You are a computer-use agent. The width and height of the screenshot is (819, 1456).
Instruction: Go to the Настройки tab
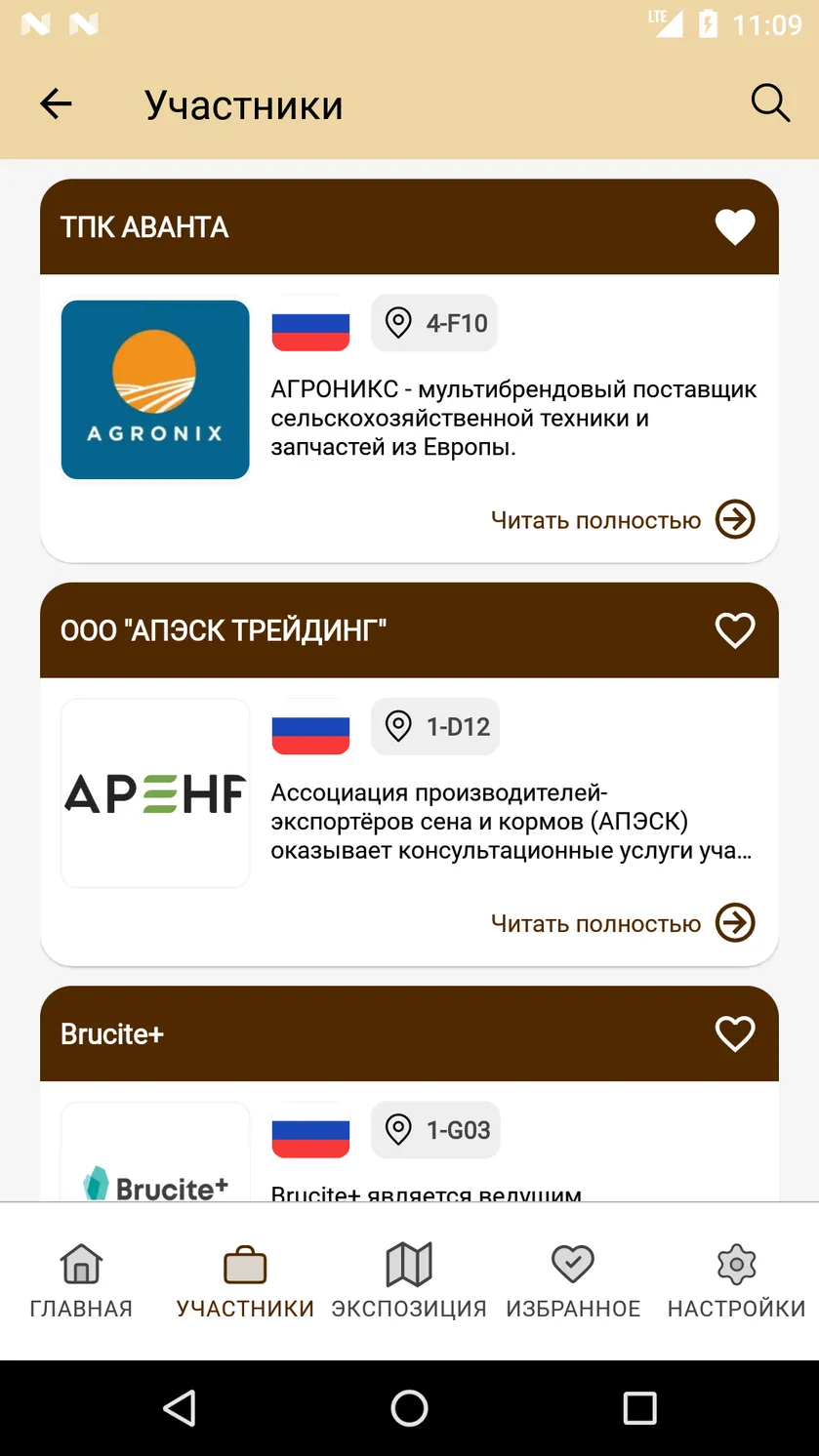tap(737, 1282)
